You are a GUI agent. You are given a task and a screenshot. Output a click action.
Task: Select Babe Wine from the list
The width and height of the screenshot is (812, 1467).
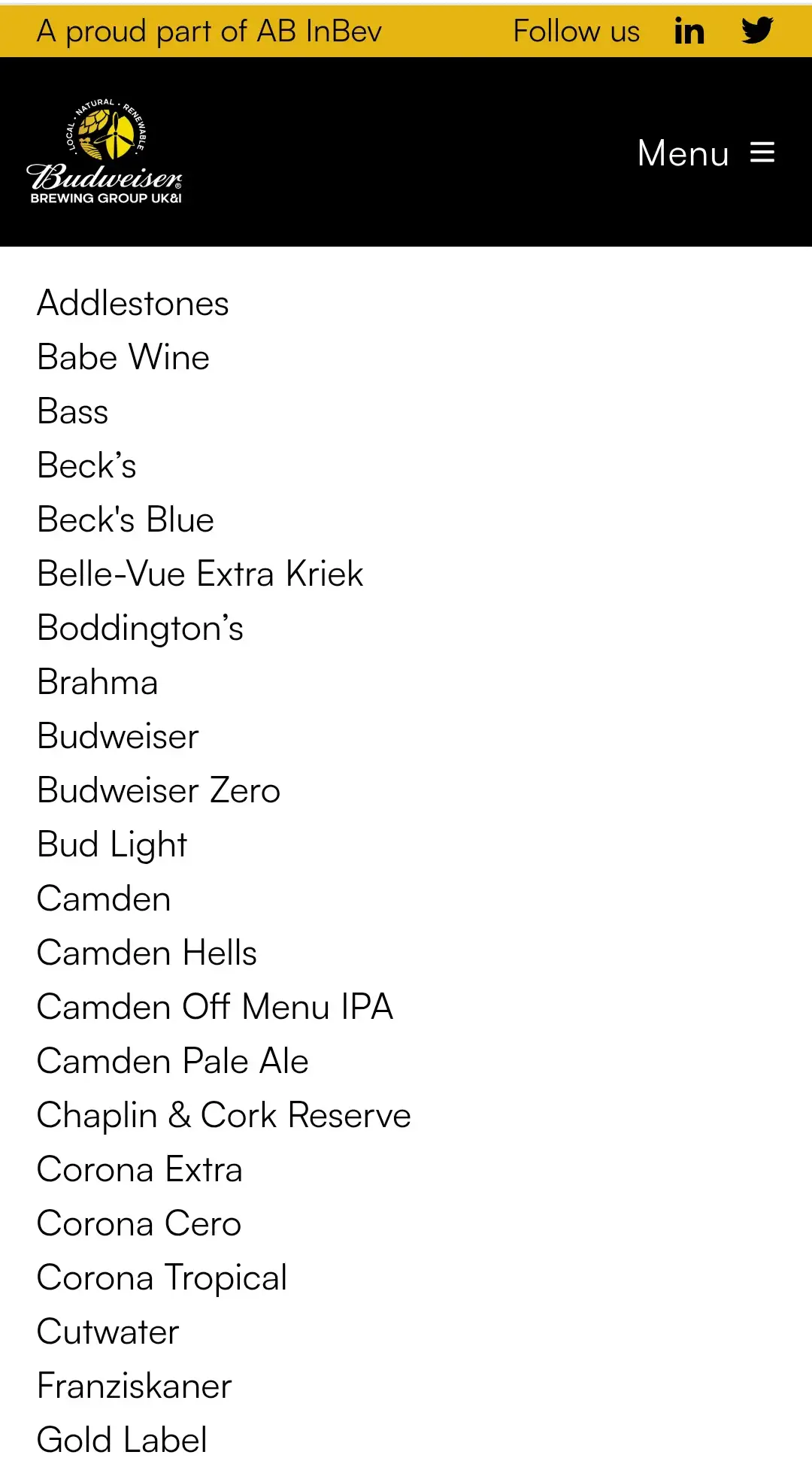coord(123,357)
